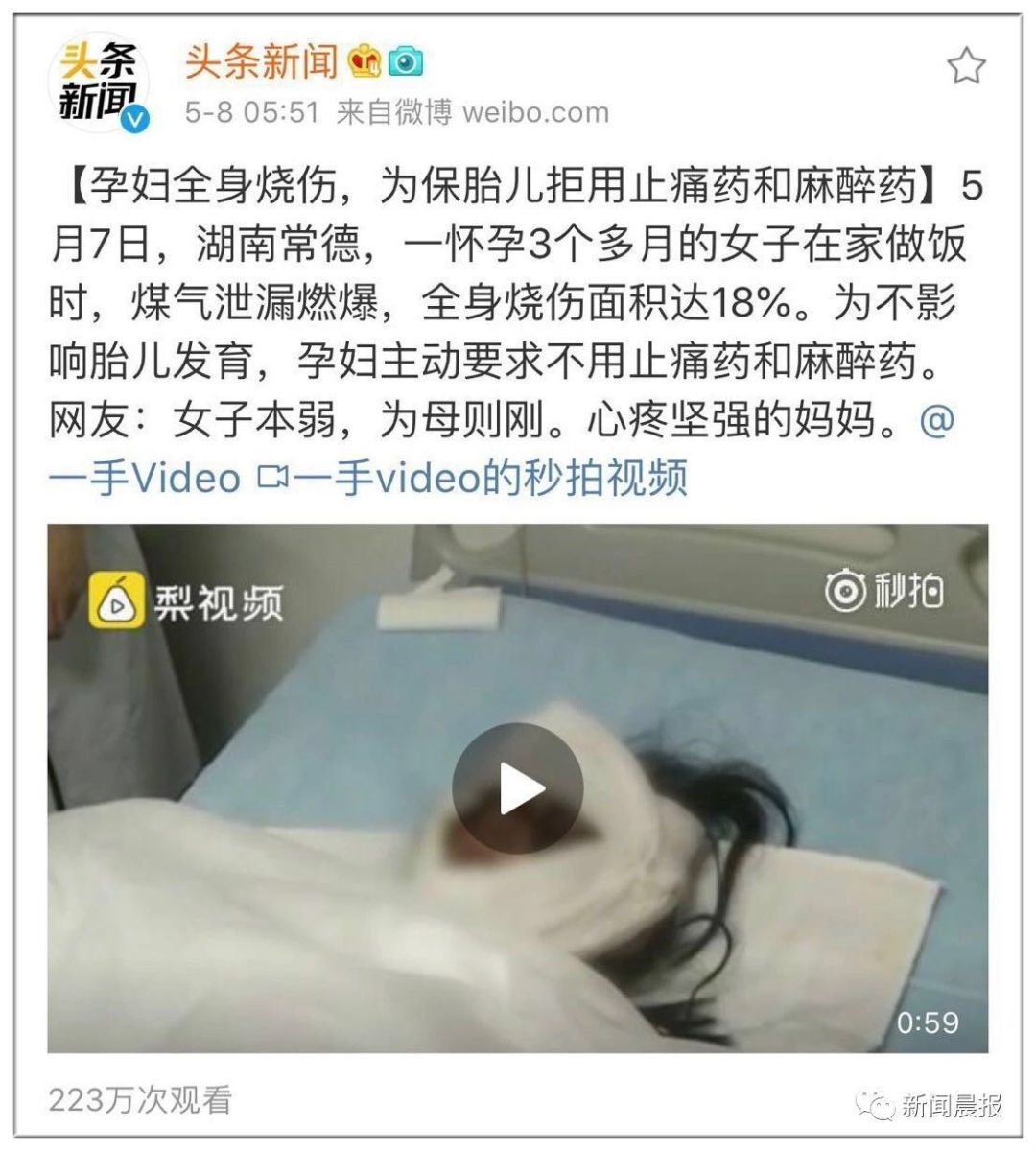Favorite this post with the star icon
The height and width of the screenshot is (1151, 1036).
[x=965, y=66]
